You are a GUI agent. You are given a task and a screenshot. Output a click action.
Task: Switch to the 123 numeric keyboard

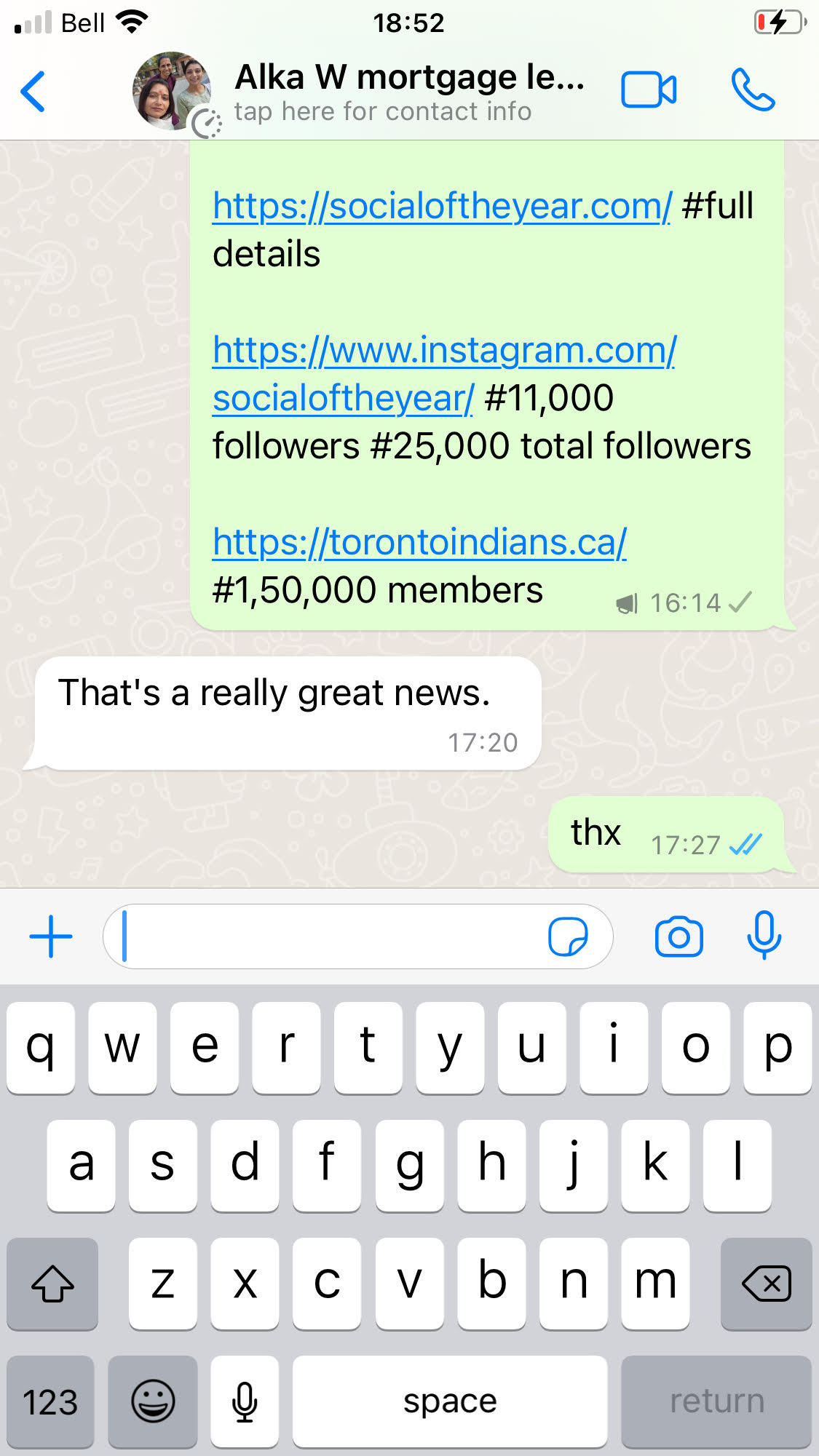tap(50, 1401)
